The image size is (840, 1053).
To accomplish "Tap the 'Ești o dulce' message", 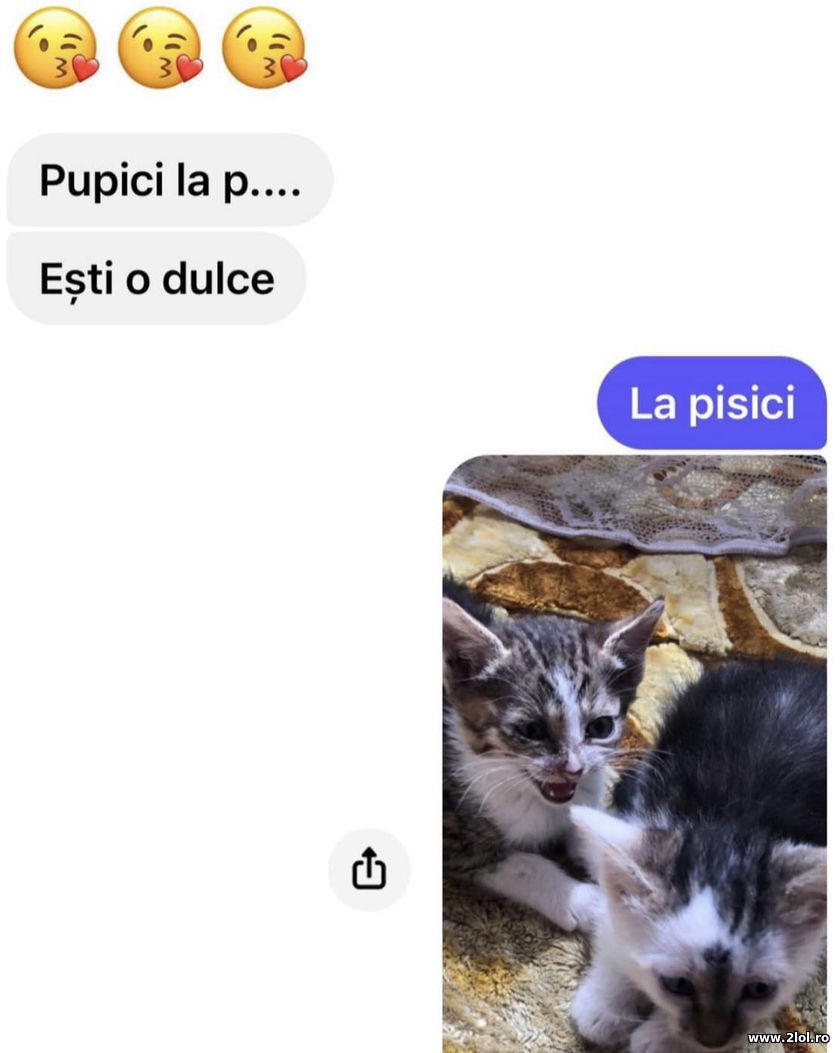I will [x=156, y=279].
